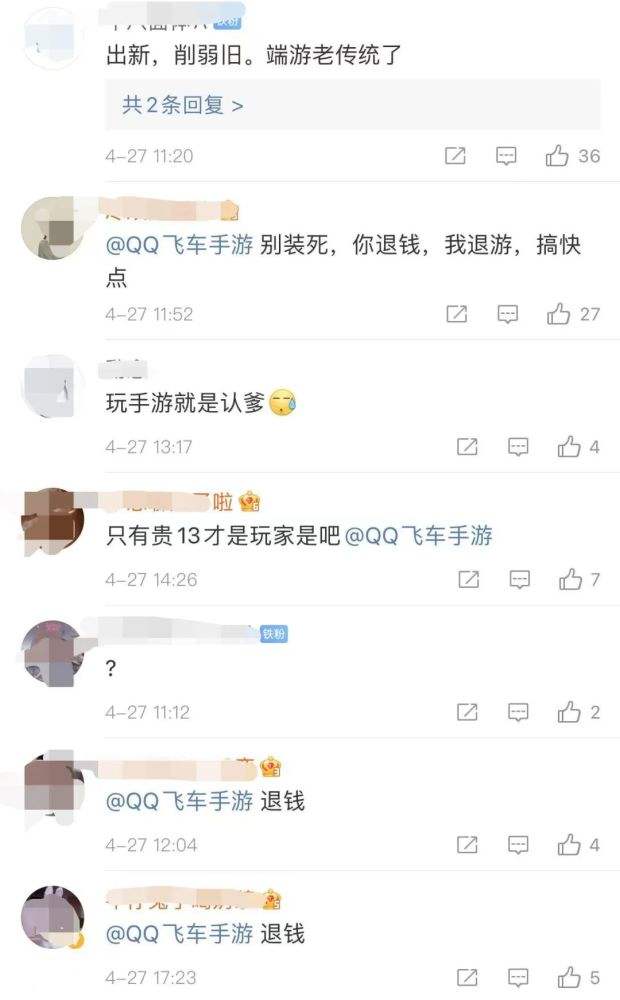The image size is (620, 1000).
Task: Like the comment about 端游老传统
Action: [x=558, y=156]
